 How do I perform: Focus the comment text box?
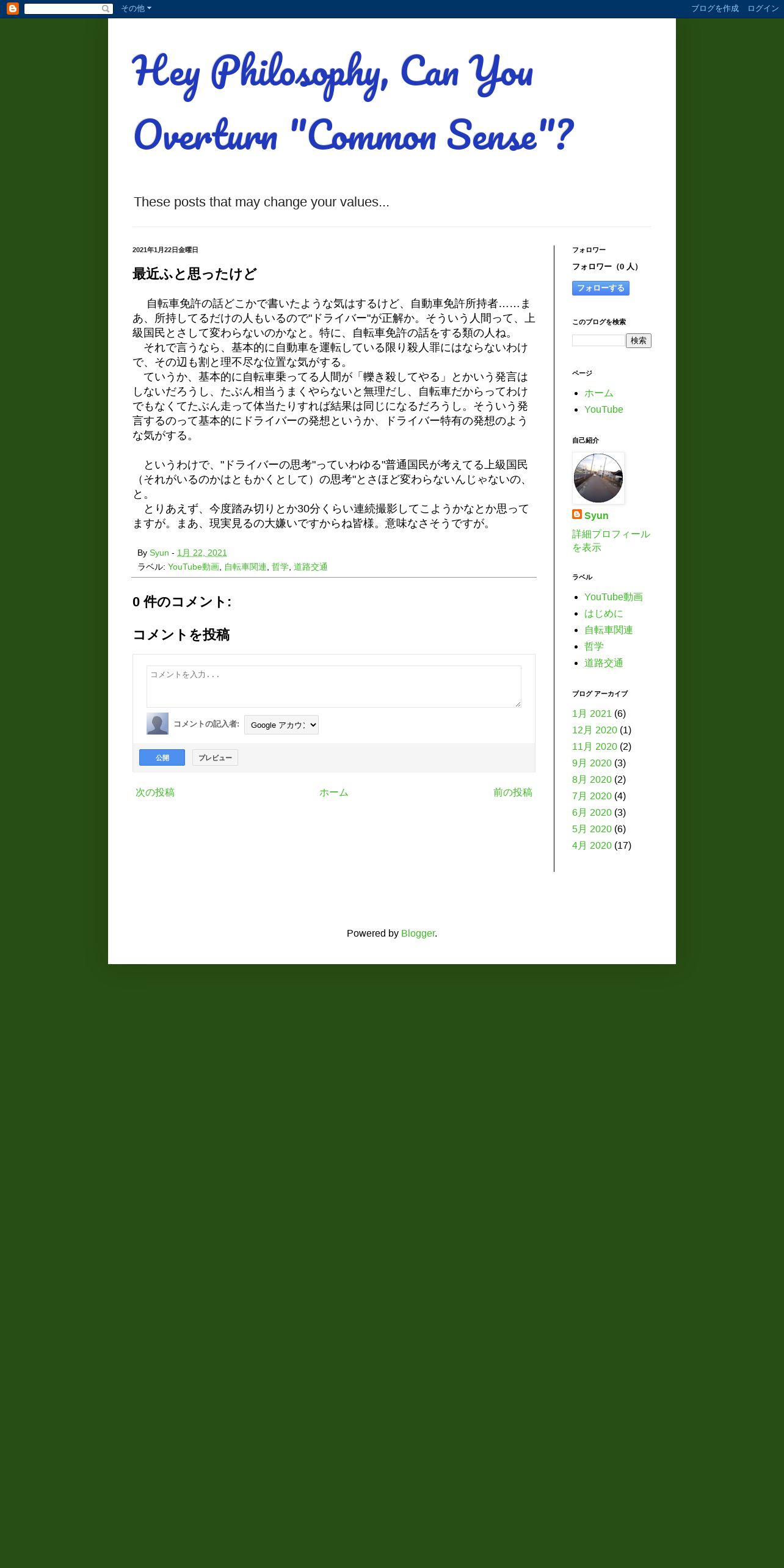point(333,686)
